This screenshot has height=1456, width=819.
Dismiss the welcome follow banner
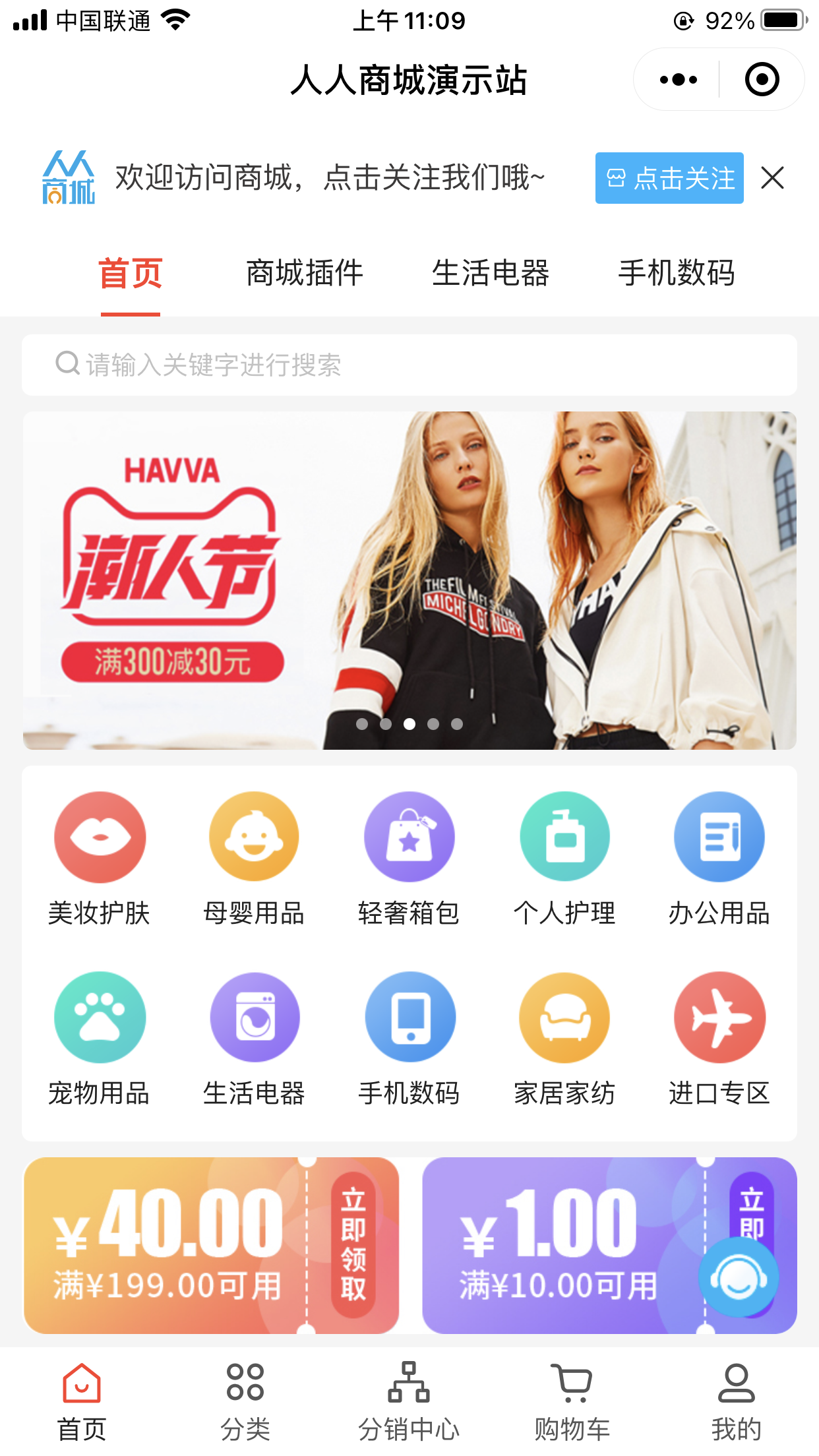click(x=772, y=178)
